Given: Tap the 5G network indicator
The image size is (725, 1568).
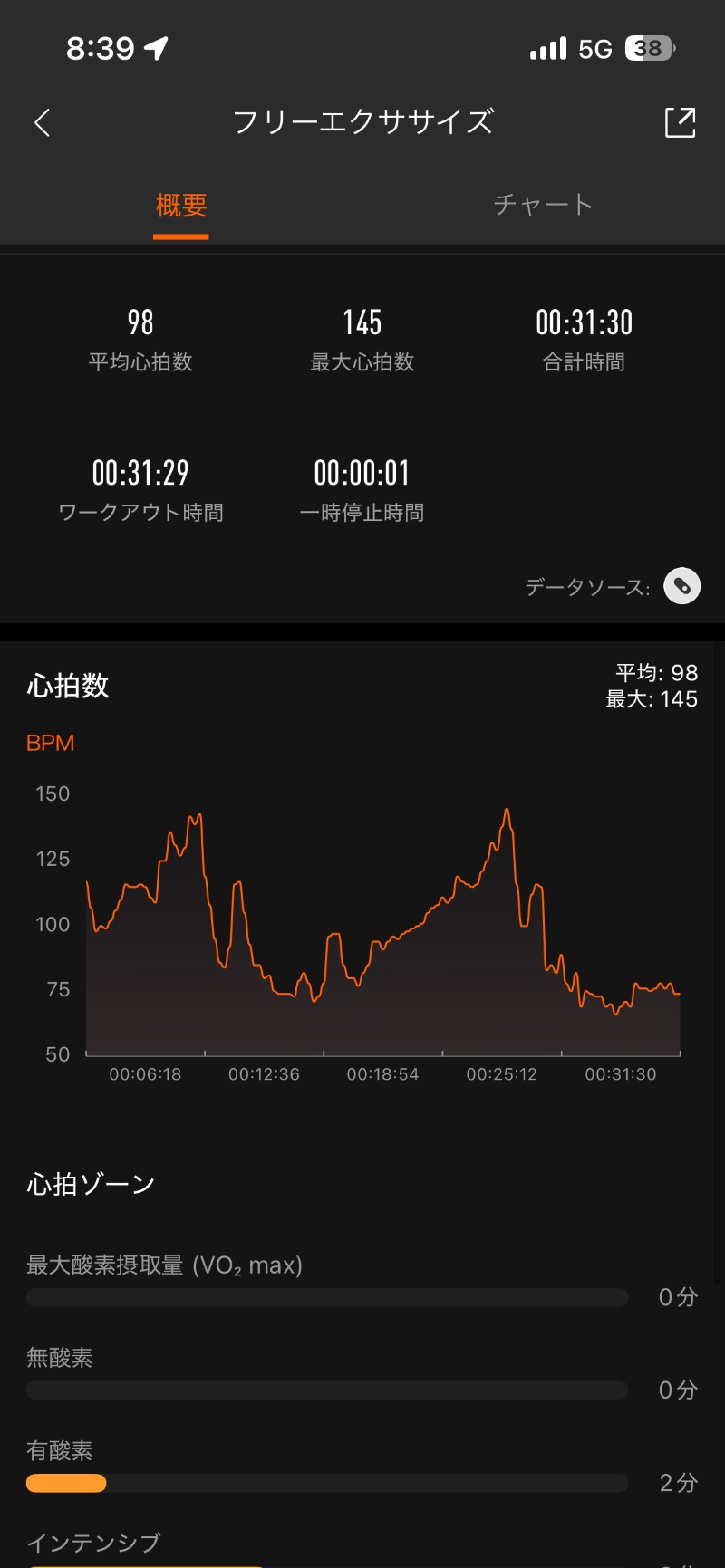Looking at the screenshot, I should 595,47.
